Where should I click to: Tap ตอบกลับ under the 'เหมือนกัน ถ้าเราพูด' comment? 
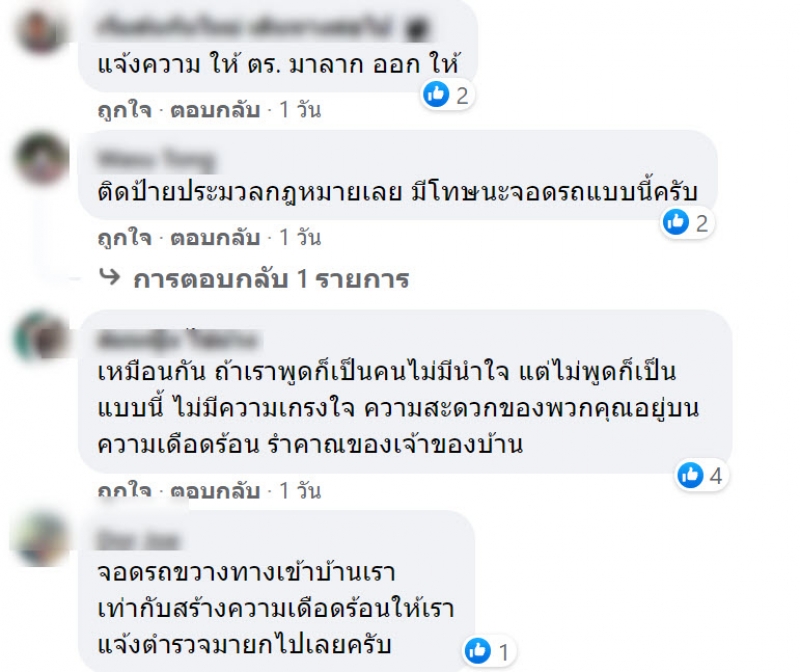tap(217, 491)
